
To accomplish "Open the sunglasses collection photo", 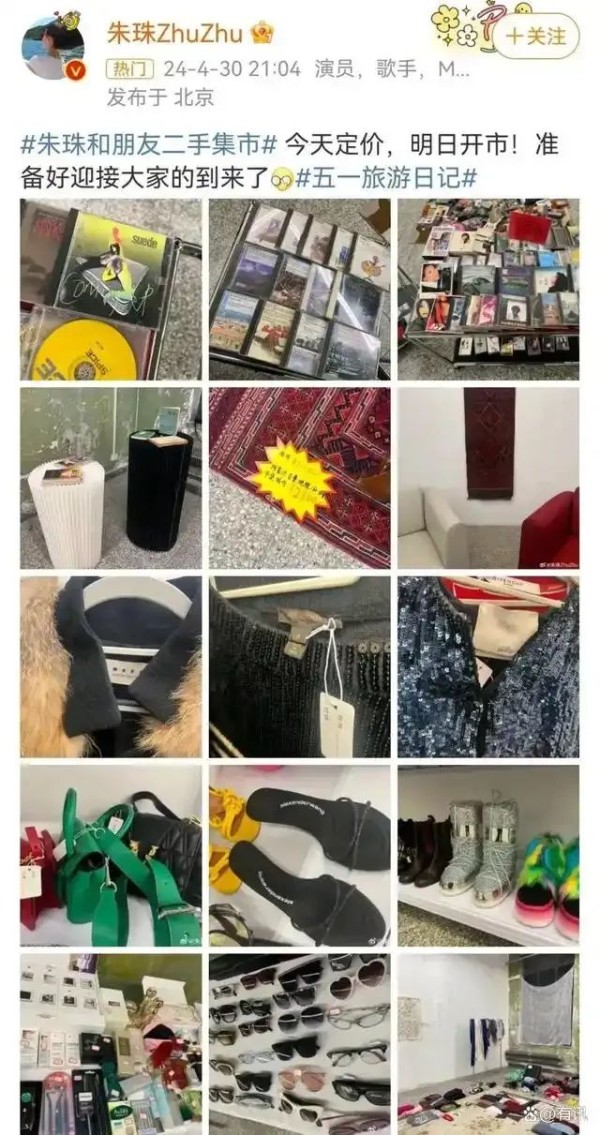I will [x=299, y=1043].
